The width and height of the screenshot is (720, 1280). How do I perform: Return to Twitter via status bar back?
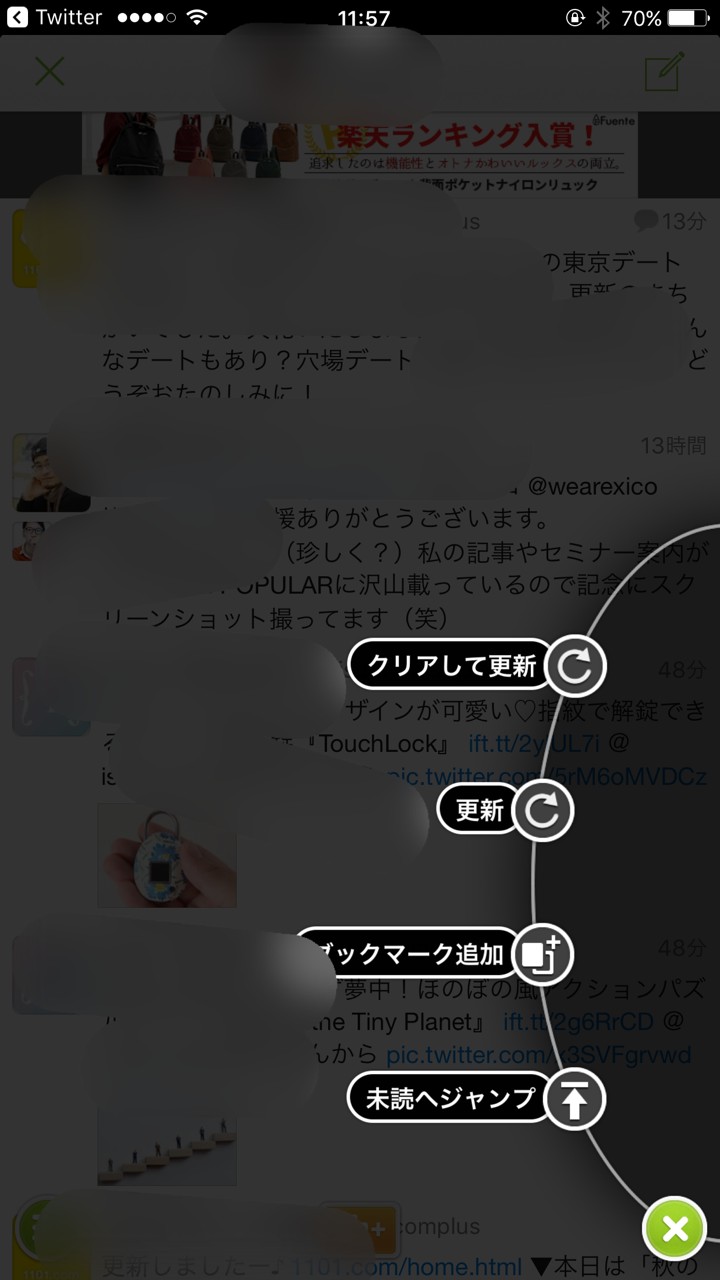[x=55, y=17]
